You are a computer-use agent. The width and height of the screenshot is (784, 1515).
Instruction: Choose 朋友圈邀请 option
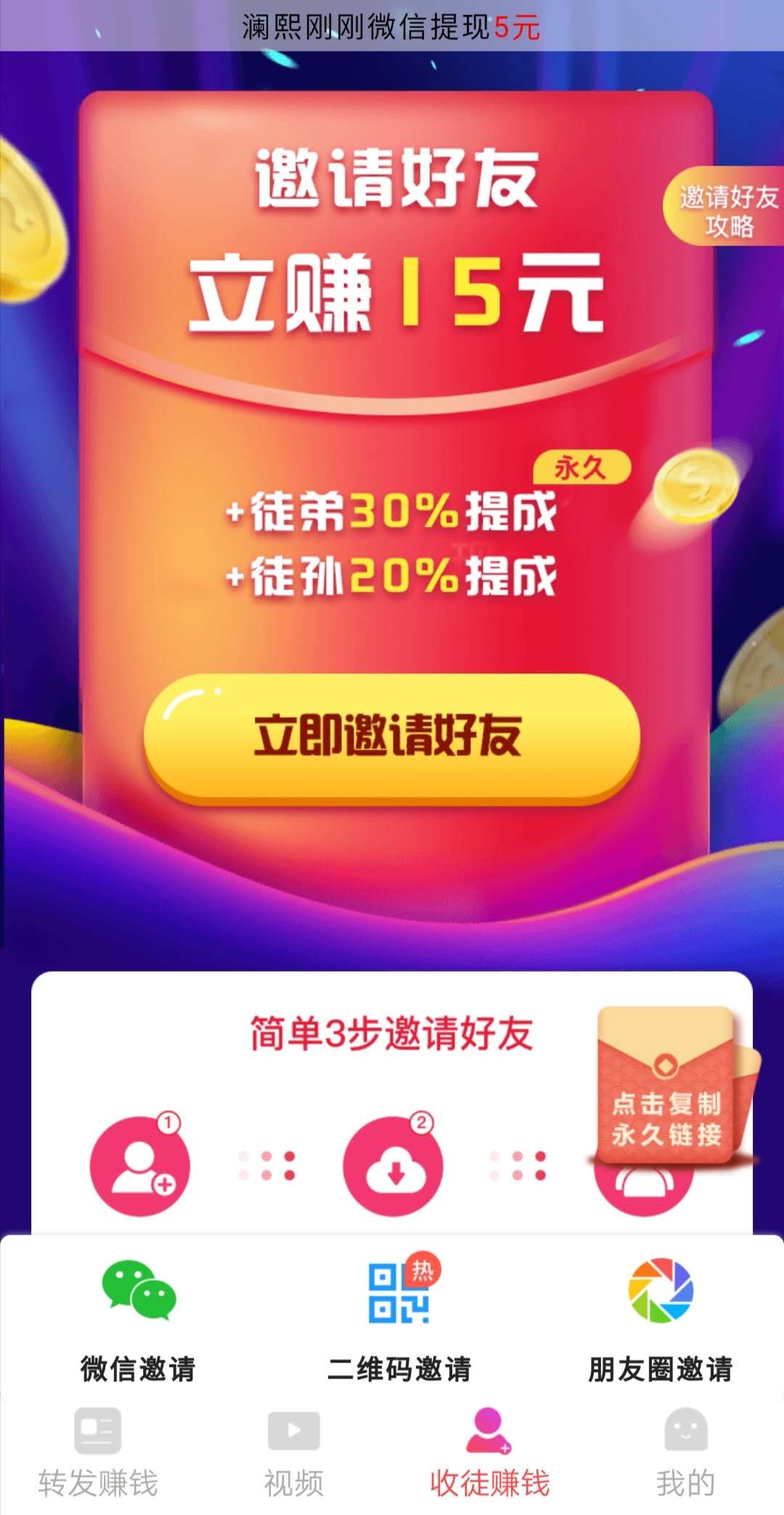click(661, 1320)
